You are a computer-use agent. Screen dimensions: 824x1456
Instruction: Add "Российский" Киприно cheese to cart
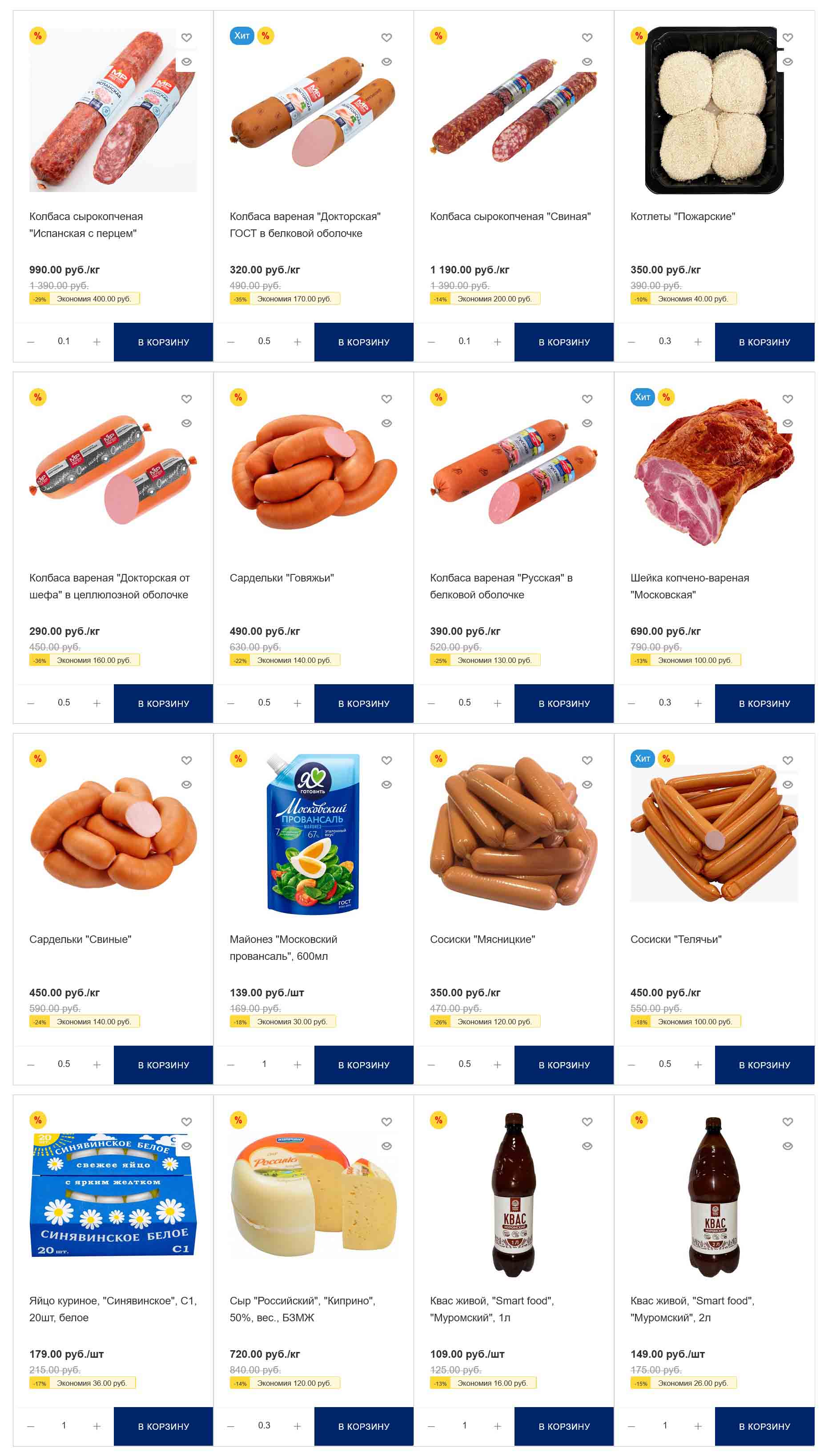pos(363,1426)
